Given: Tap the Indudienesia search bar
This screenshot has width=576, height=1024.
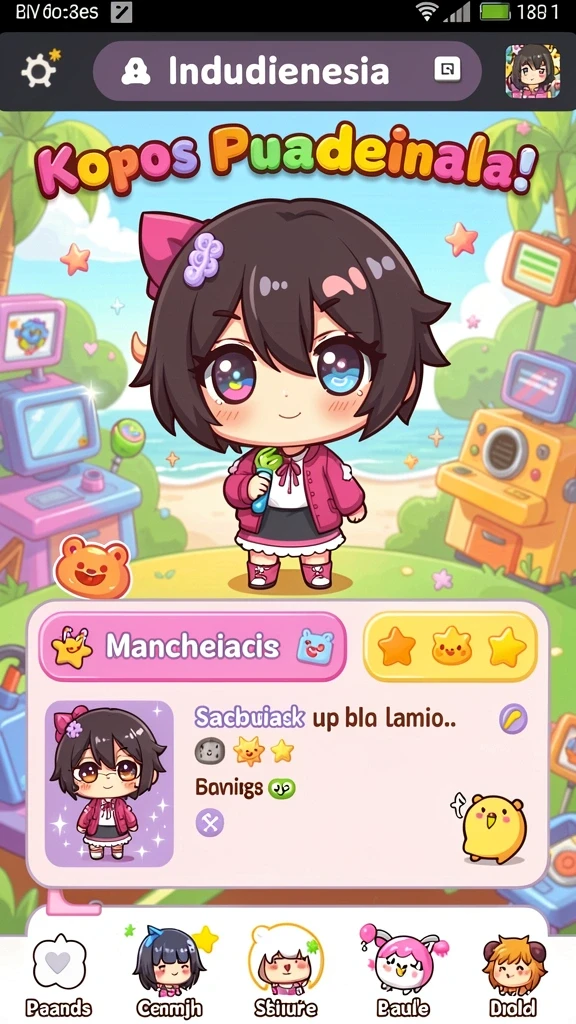Looking at the screenshot, I should point(287,71).
